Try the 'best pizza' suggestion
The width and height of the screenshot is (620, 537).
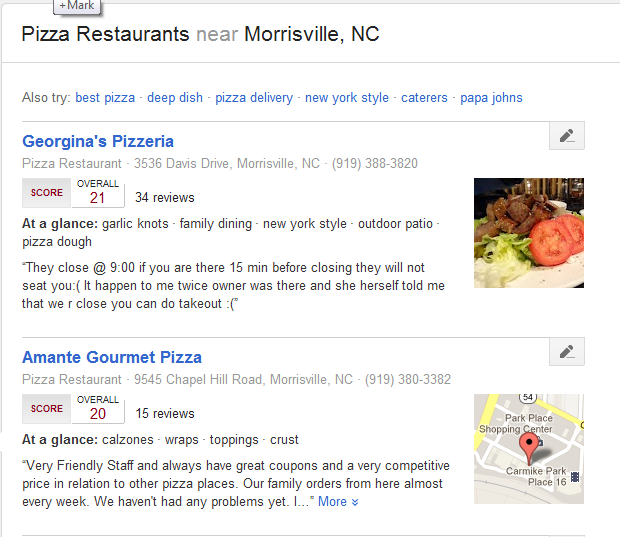click(x=105, y=98)
